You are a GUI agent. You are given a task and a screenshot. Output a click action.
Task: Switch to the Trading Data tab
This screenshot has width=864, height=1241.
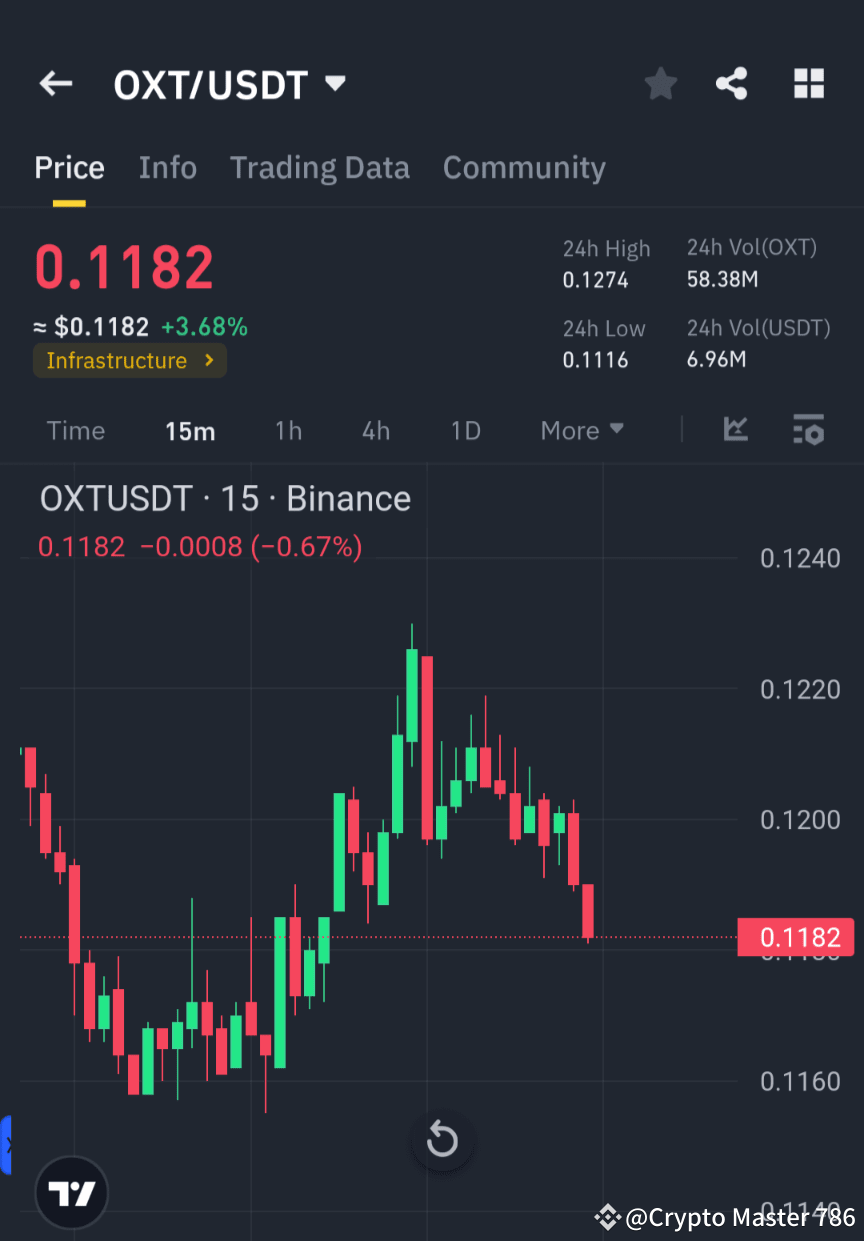coord(320,167)
